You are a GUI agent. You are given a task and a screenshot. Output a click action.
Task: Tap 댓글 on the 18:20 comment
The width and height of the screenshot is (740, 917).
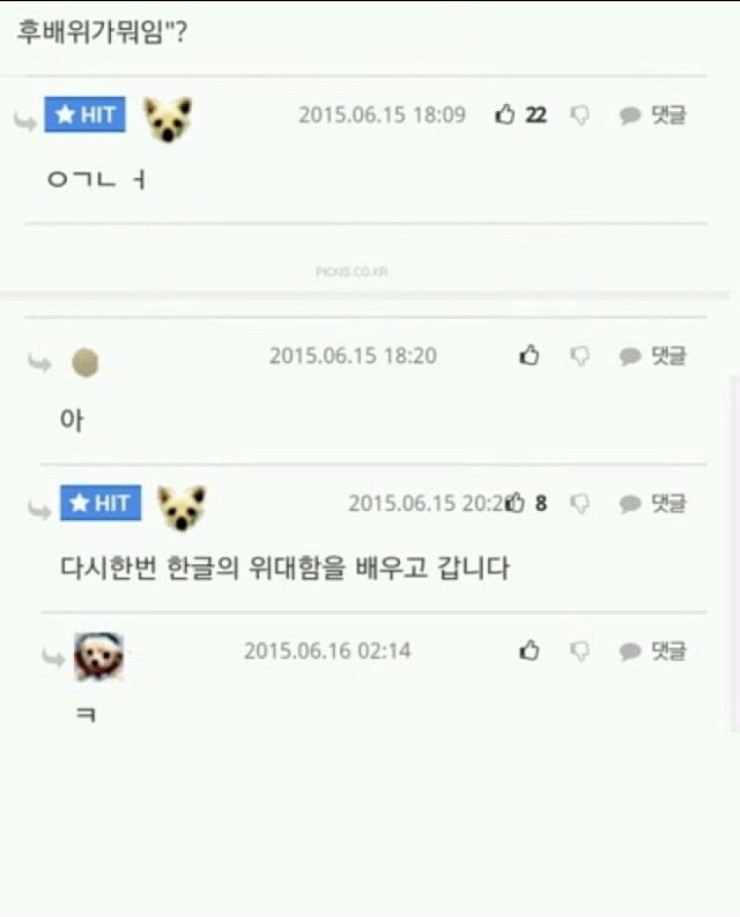point(653,356)
